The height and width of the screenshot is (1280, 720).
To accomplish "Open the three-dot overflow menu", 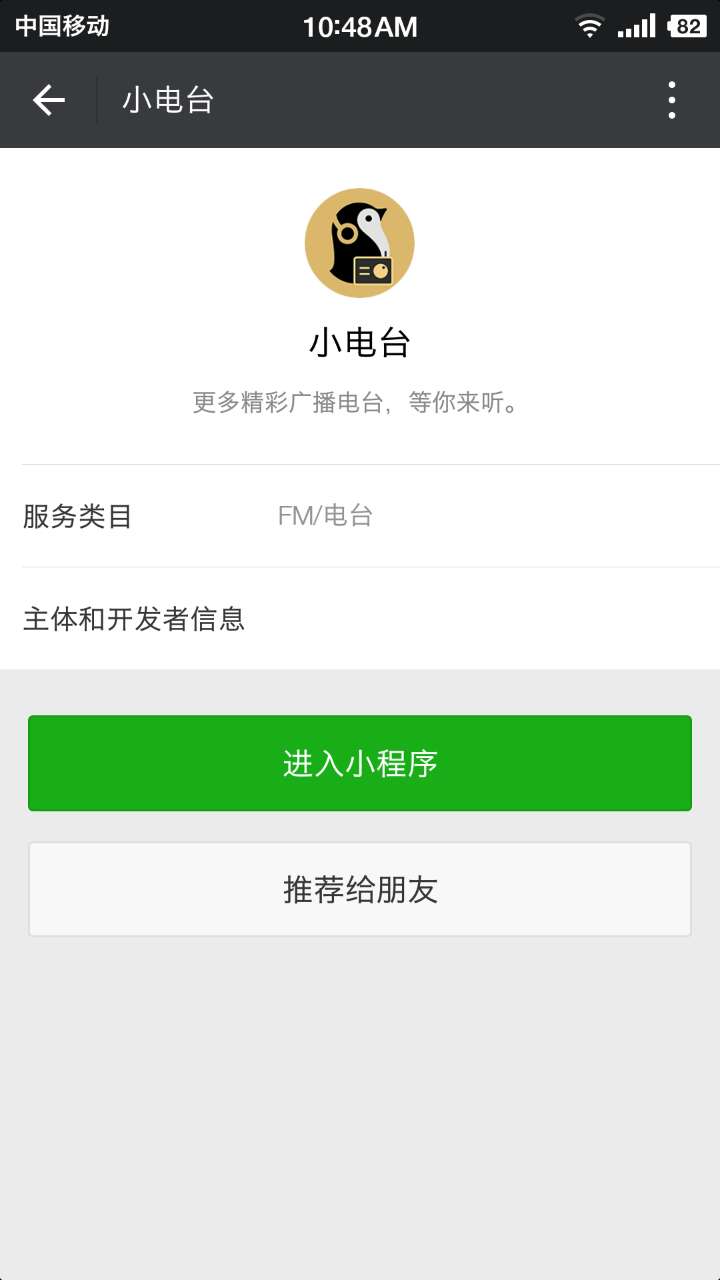I will coord(671,100).
